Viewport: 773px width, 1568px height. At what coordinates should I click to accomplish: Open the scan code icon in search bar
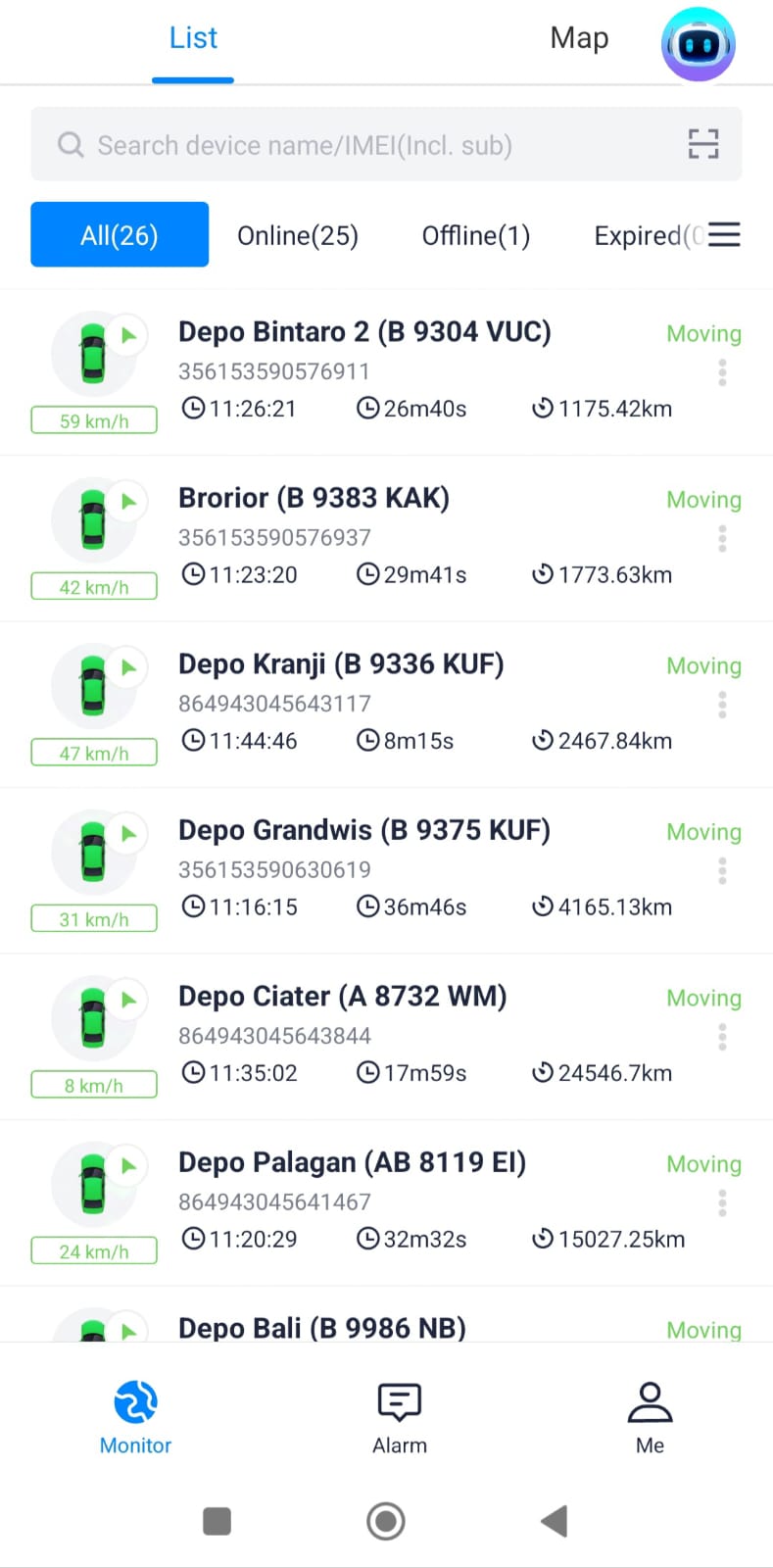click(x=702, y=144)
